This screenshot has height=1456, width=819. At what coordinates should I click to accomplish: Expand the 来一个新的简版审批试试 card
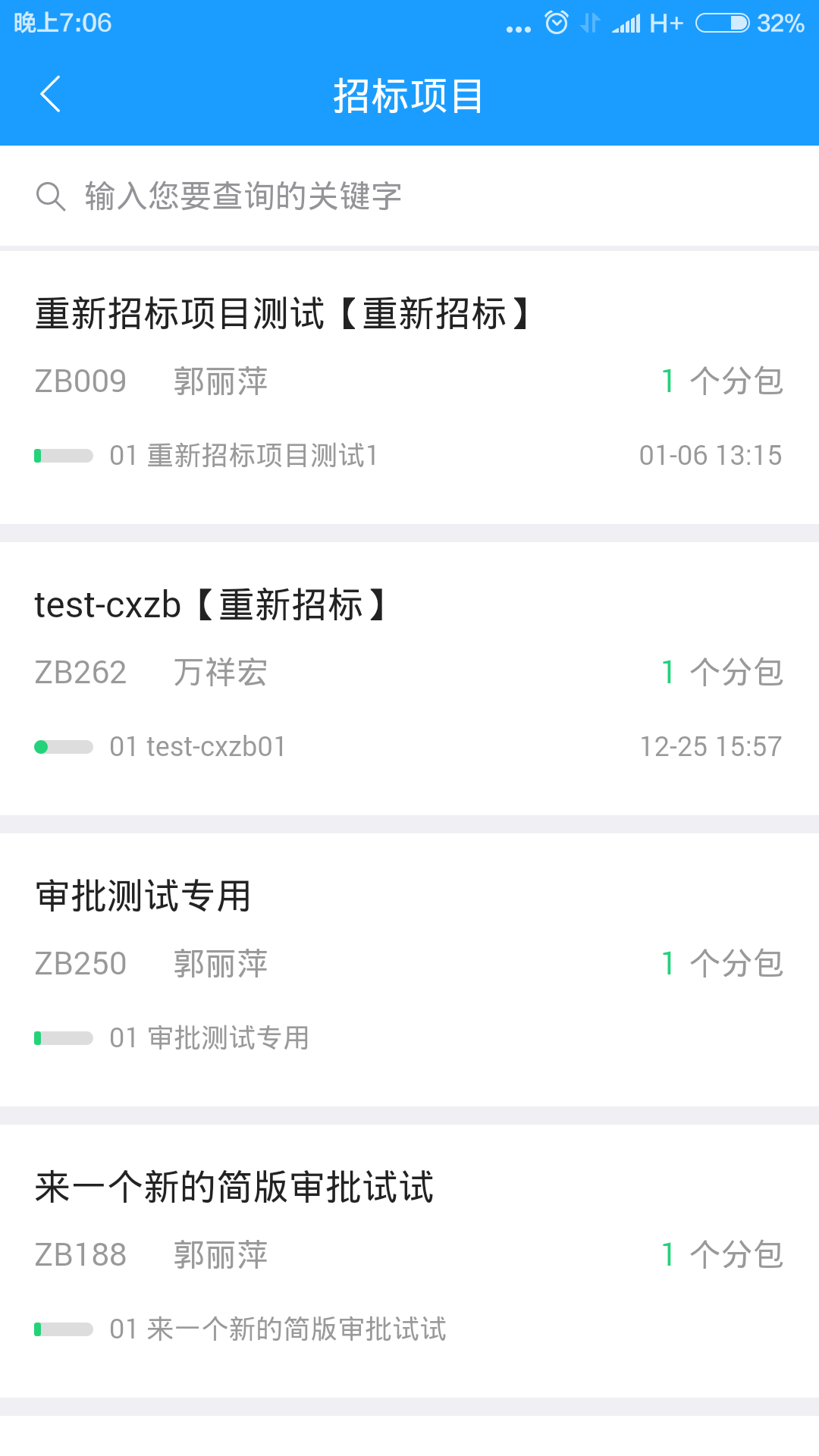(x=235, y=1187)
